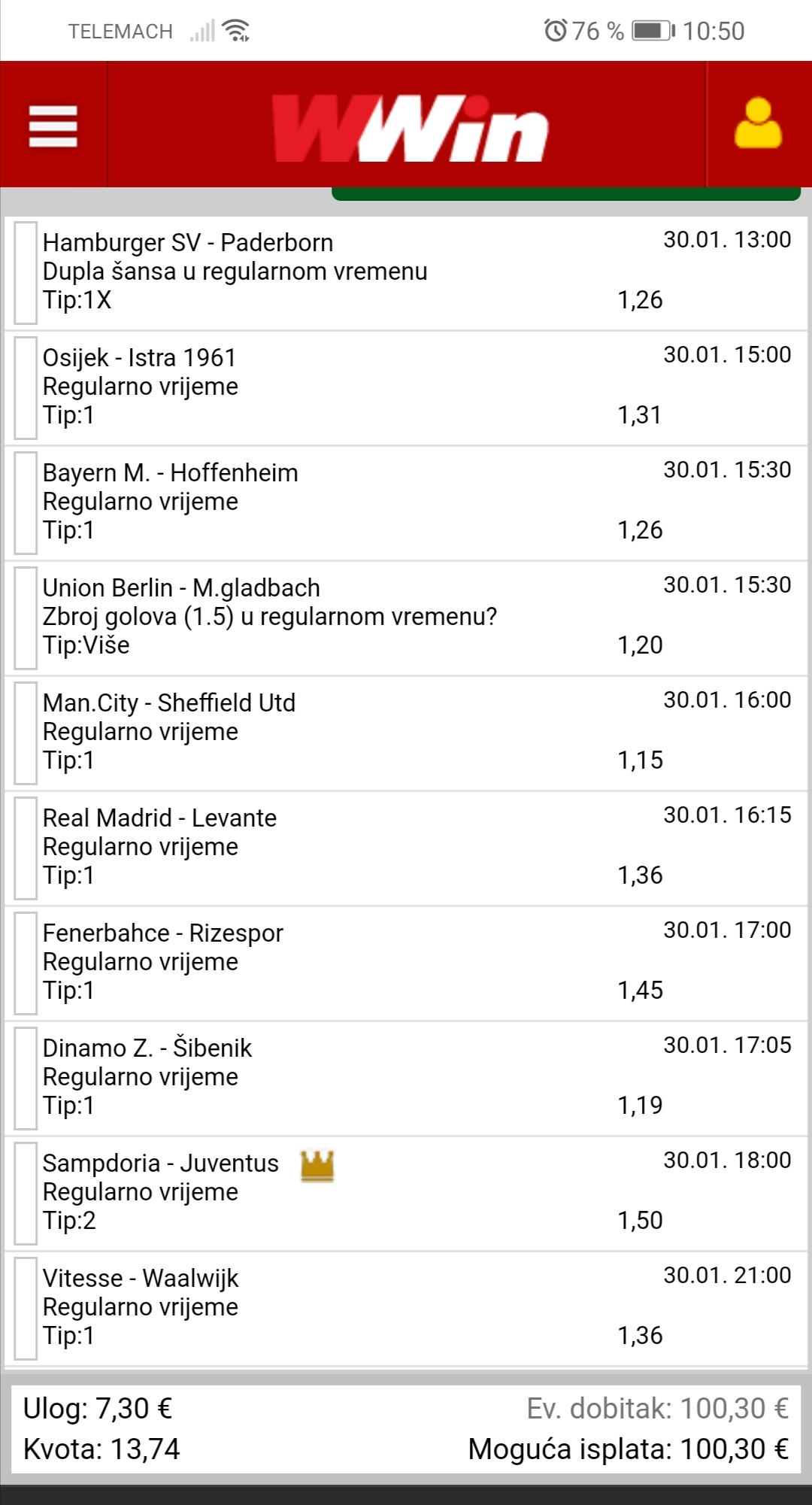
Task: Select the Real Madrid - Levante checkbox
Action: pos(26,848)
